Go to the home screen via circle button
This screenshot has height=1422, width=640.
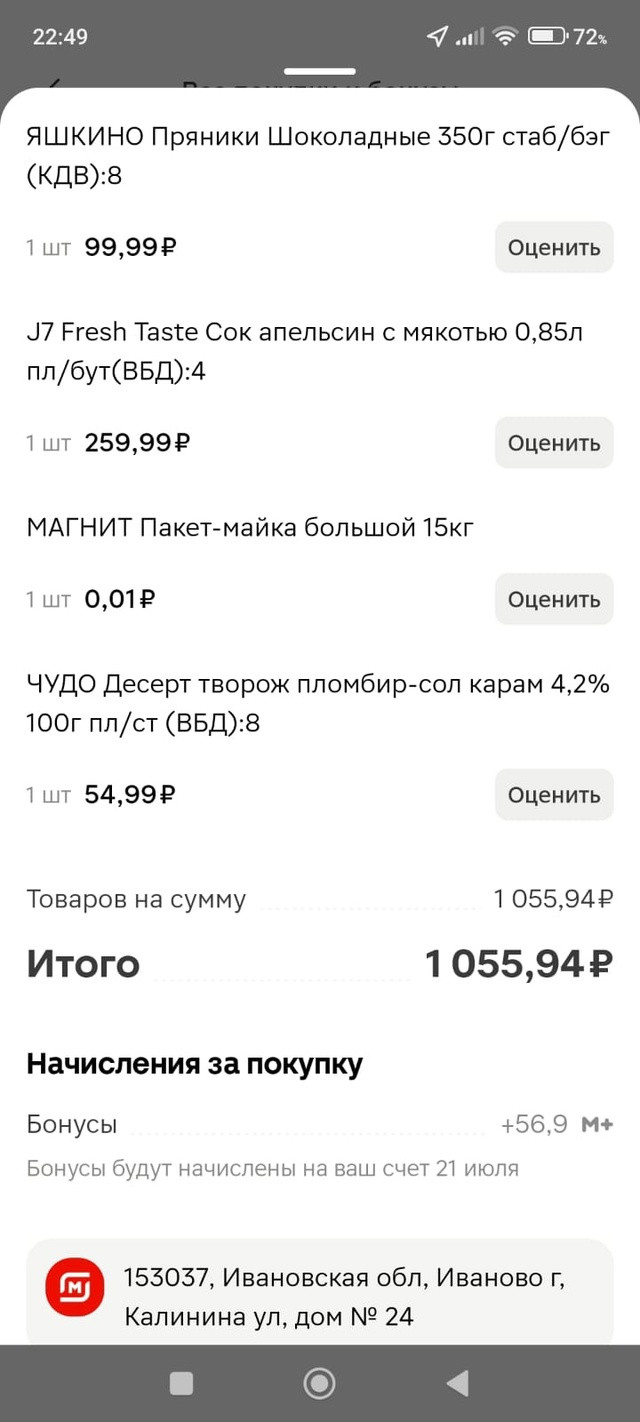319,1383
